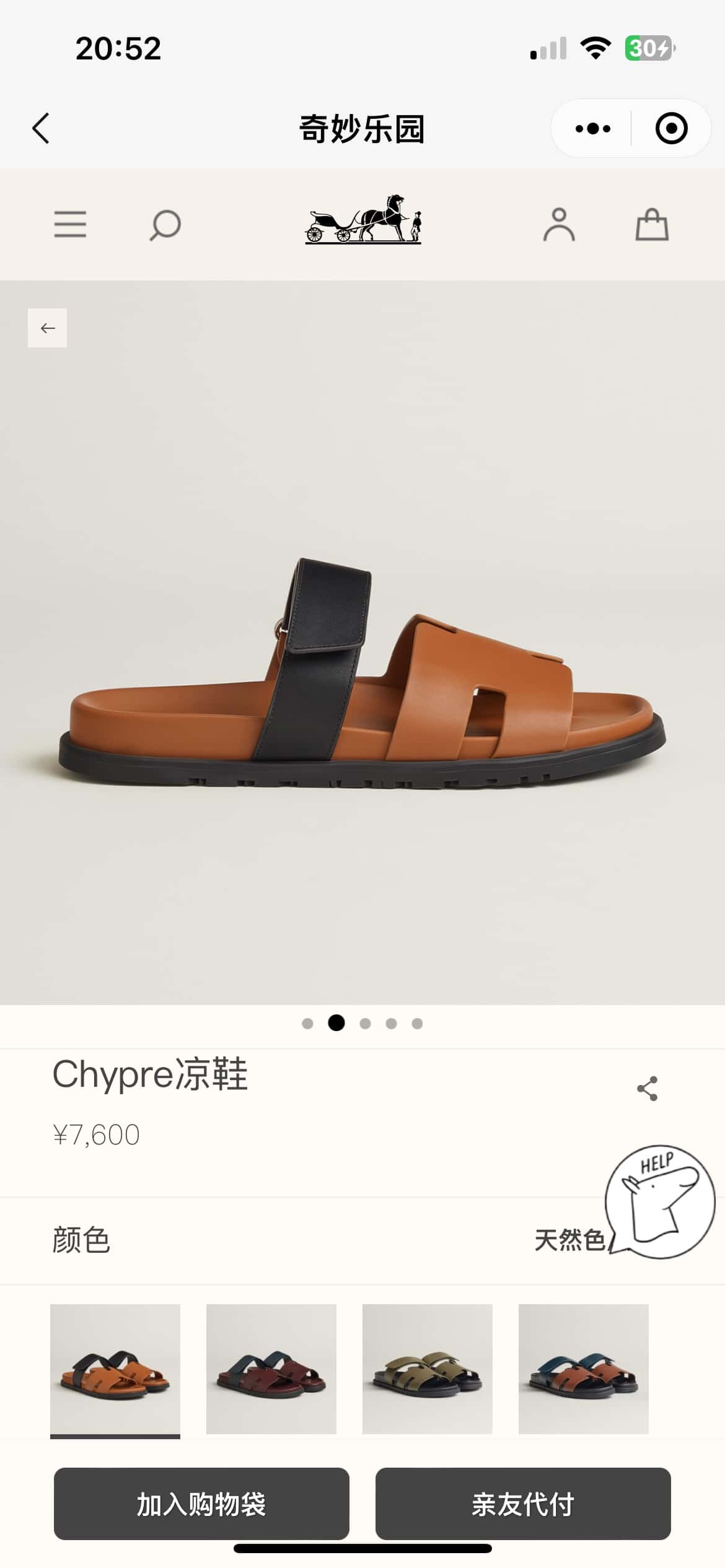Screen dimensions: 725x1568
Task: Tap the left arrow on product image
Action: point(48,328)
